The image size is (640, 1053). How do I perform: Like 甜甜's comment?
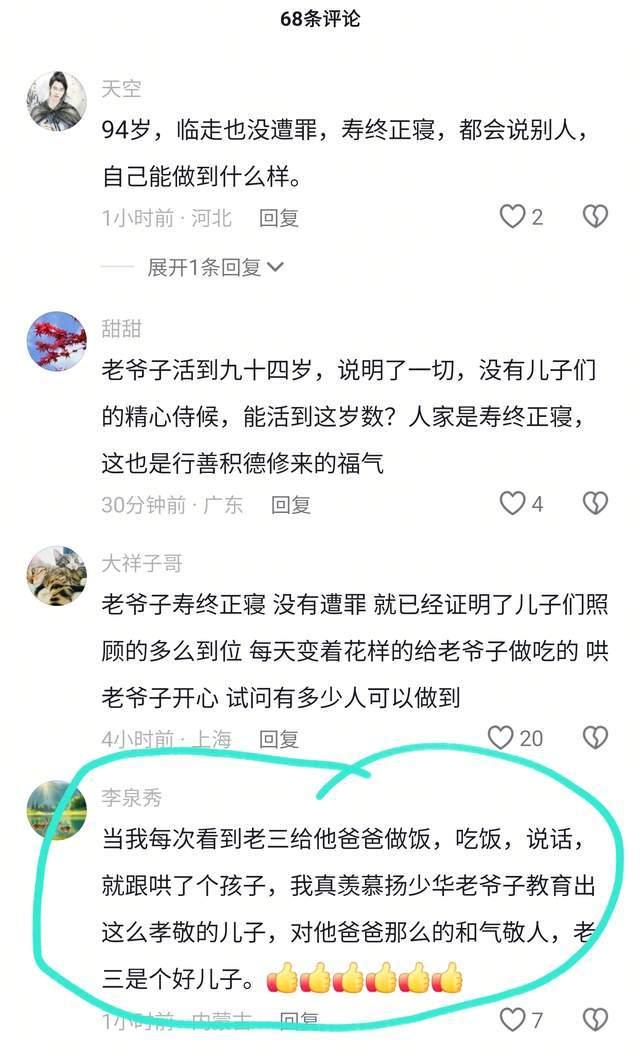512,504
